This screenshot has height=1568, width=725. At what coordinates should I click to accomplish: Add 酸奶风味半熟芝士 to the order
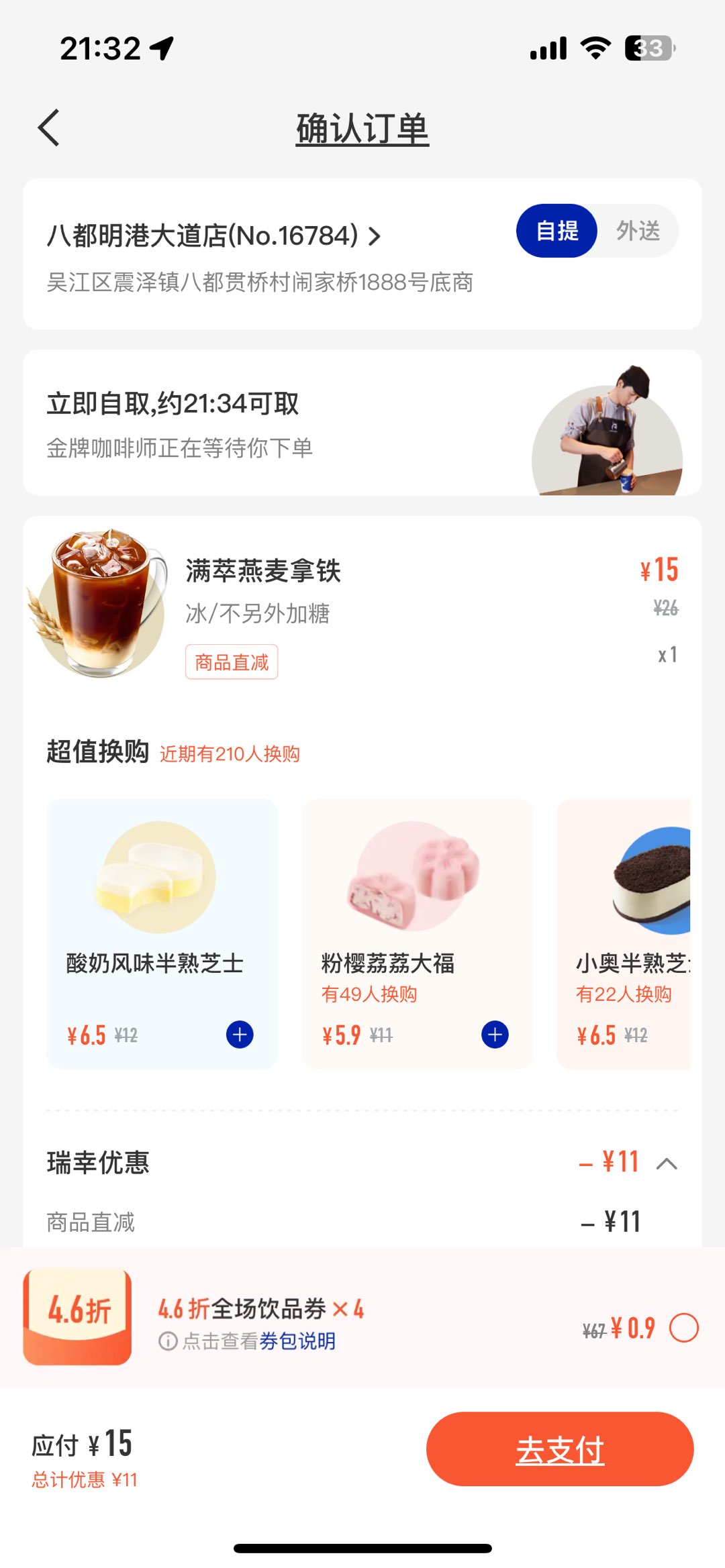point(240,1035)
